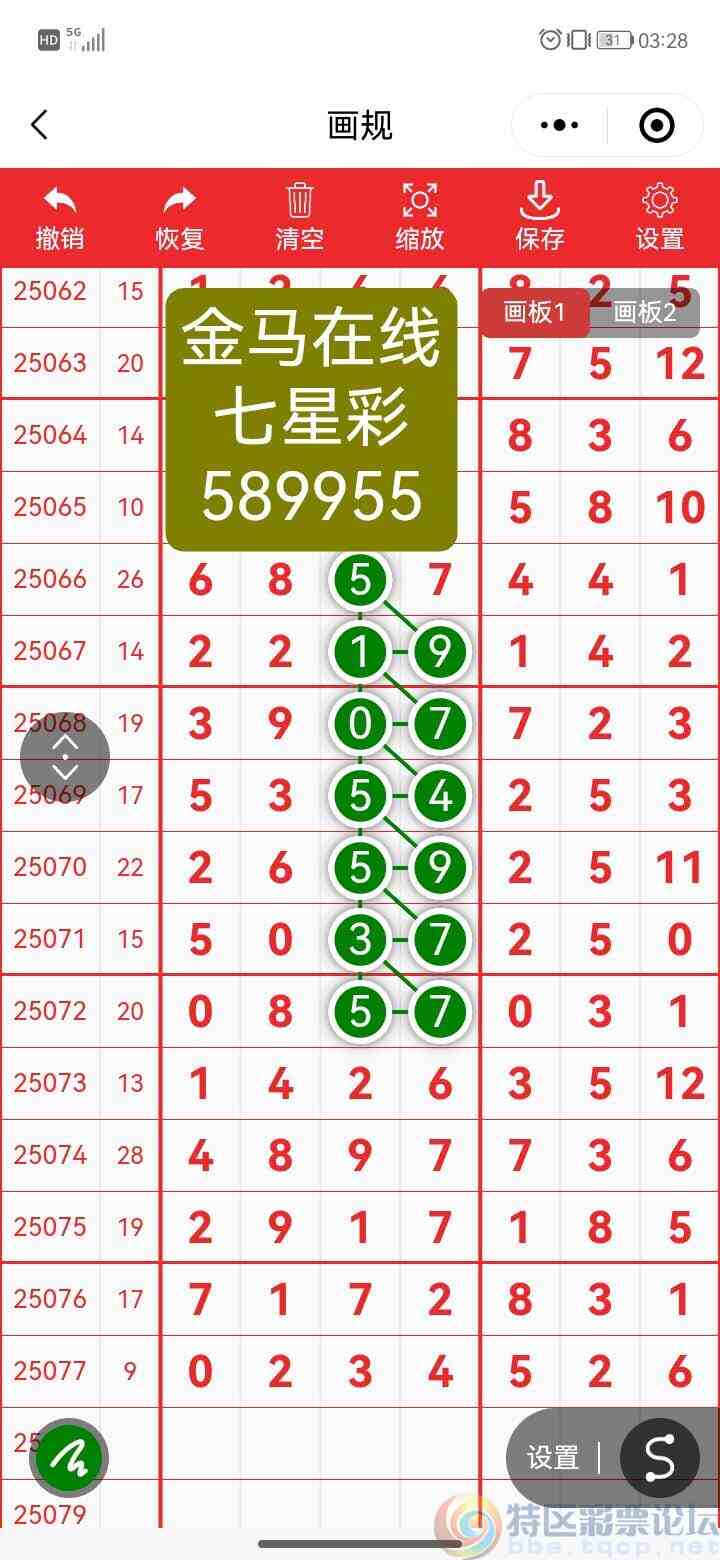The height and width of the screenshot is (1560, 720).
Task: Select the circled green 5 in row 25066
Action: point(360,578)
